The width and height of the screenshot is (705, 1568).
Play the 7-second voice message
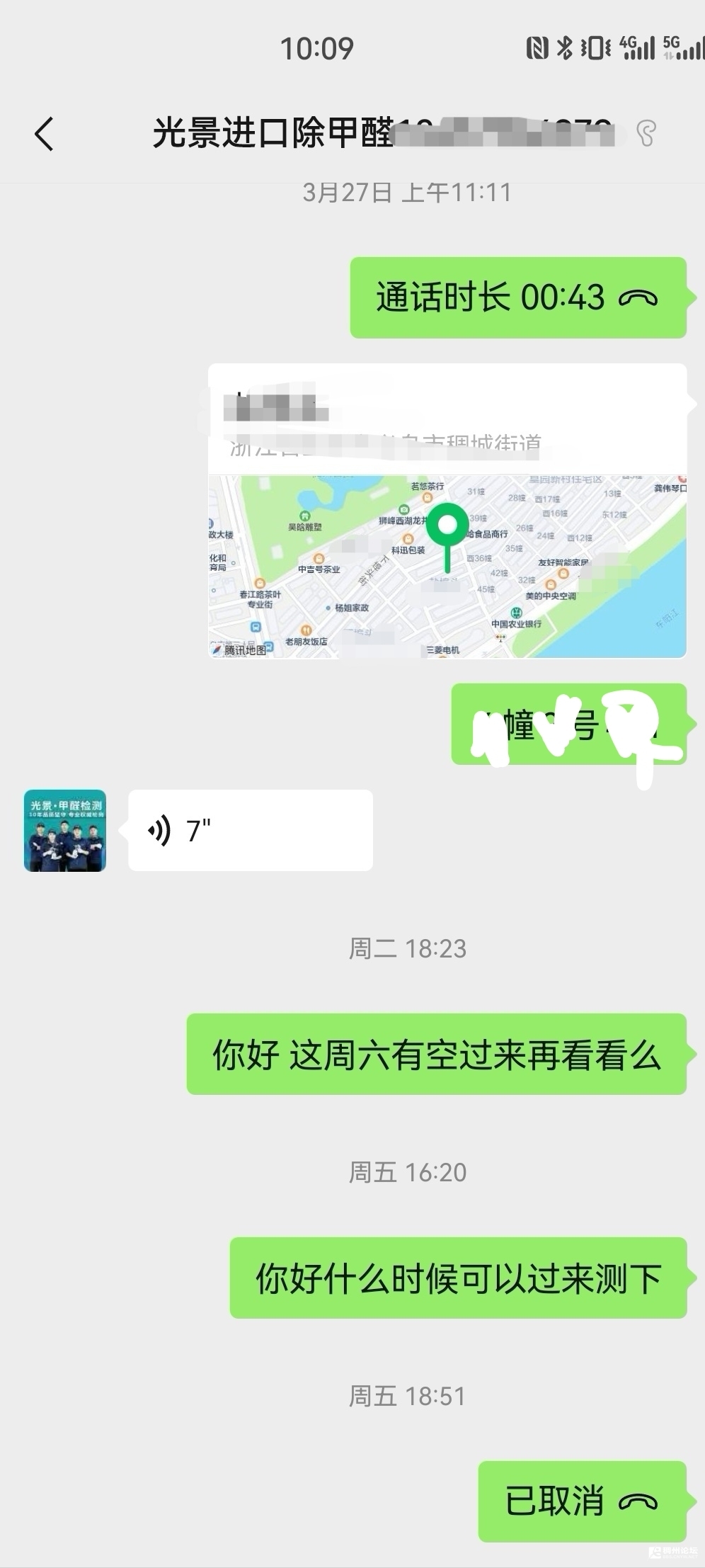[250, 830]
